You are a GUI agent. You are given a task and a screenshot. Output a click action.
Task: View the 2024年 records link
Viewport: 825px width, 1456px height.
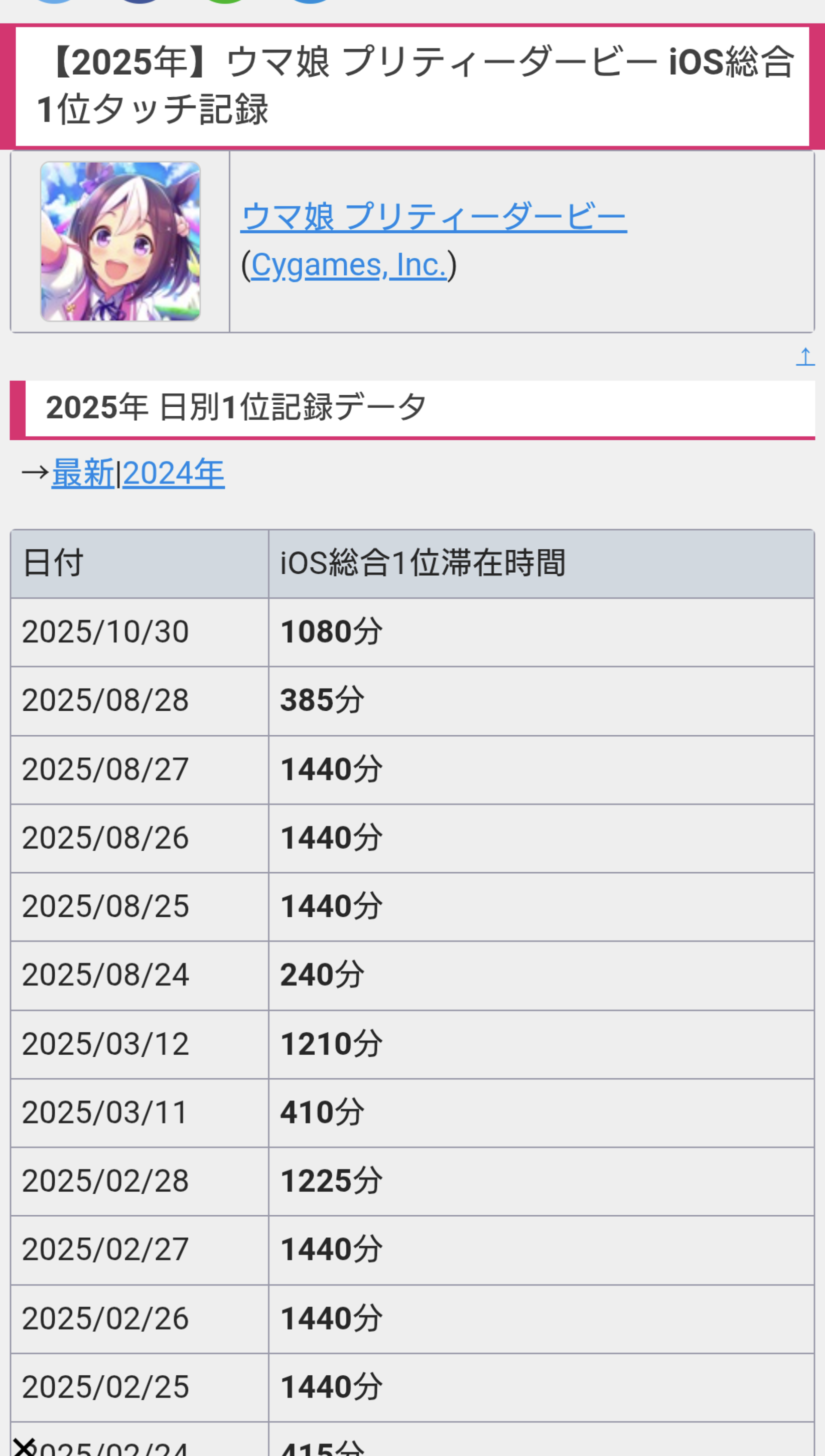pos(174,473)
